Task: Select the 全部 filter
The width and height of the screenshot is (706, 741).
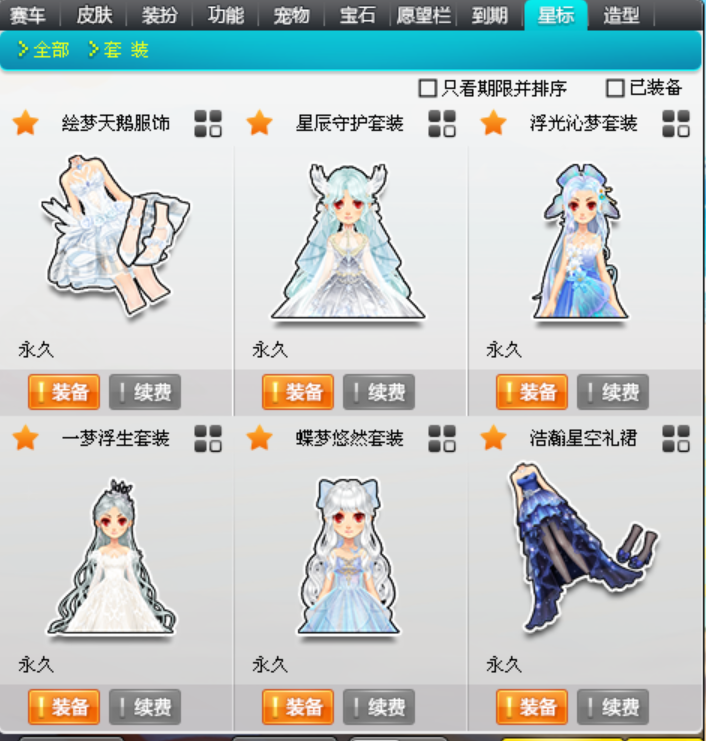Action: pyautogui.click(x=44, y=49)
